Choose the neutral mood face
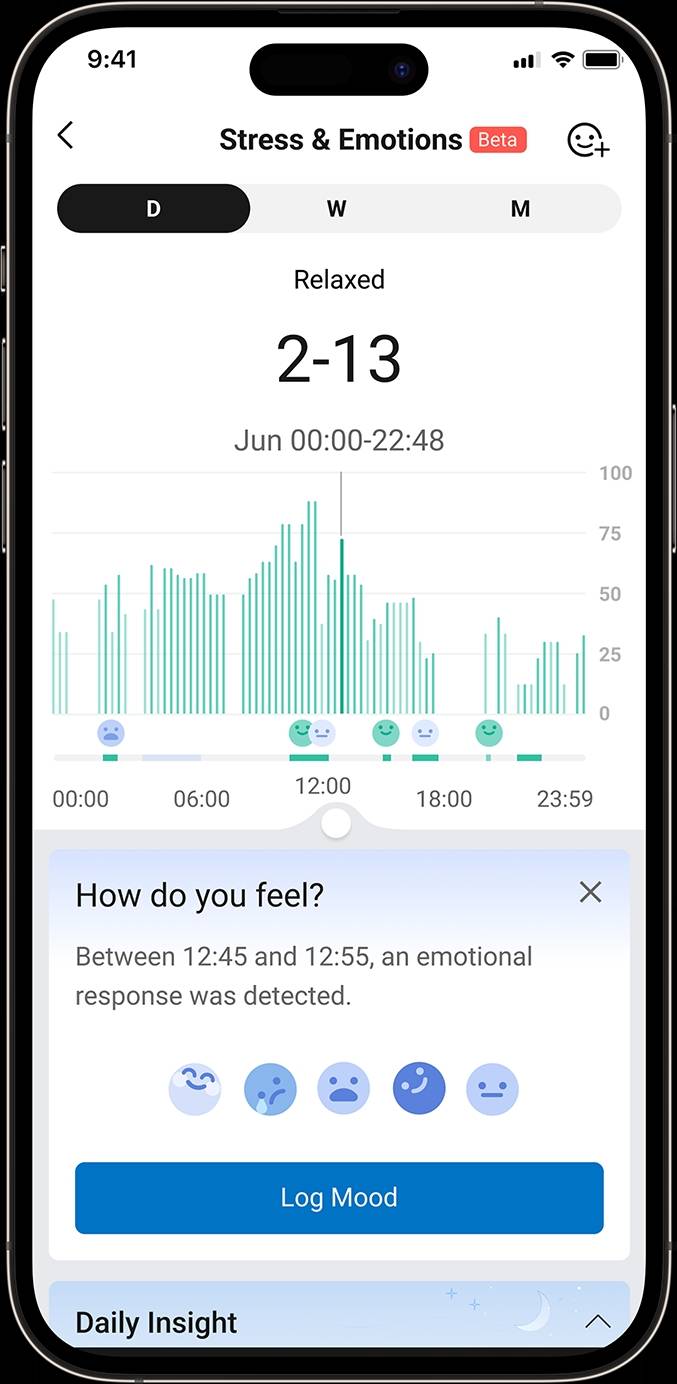 pos(493,1089)
